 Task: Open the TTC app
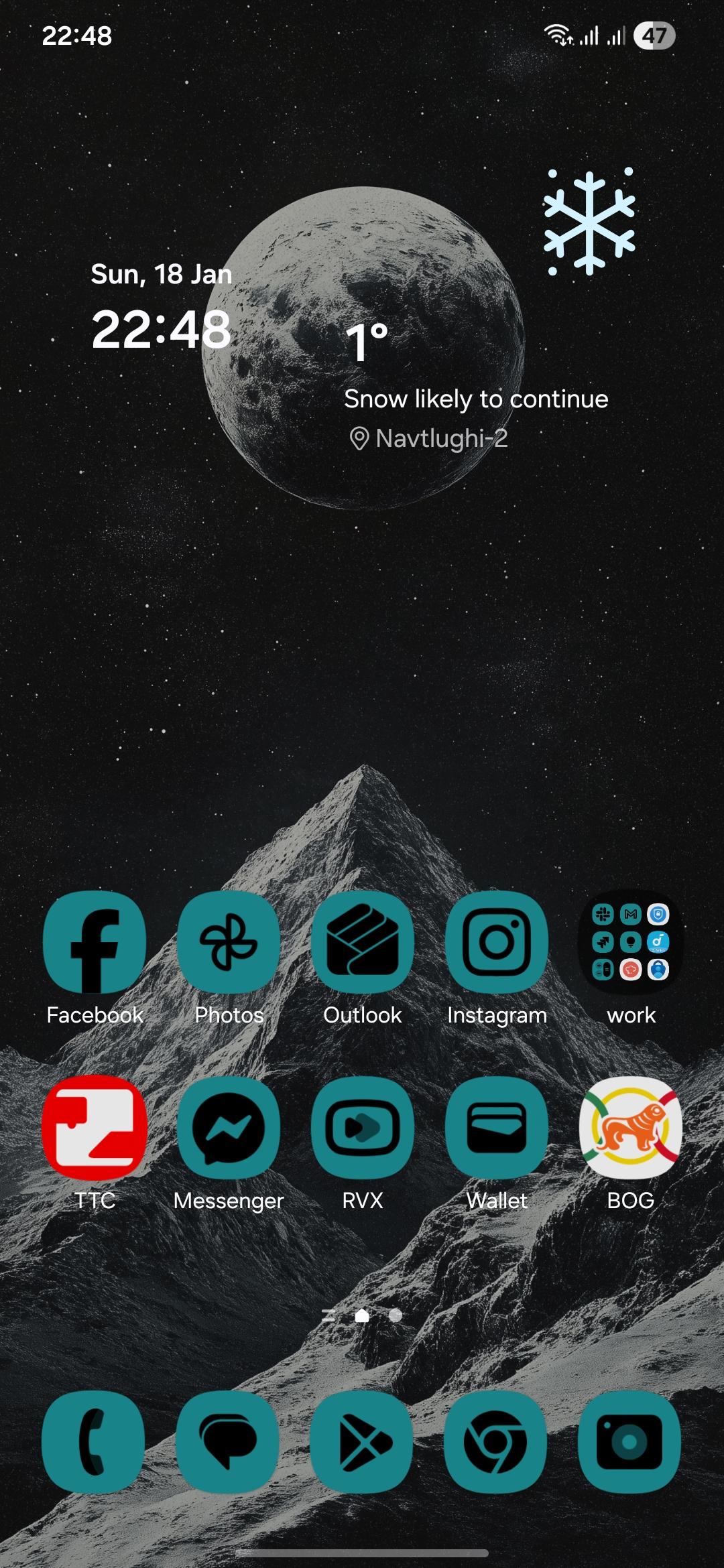pyautogui.click(x=95, y=1128)
